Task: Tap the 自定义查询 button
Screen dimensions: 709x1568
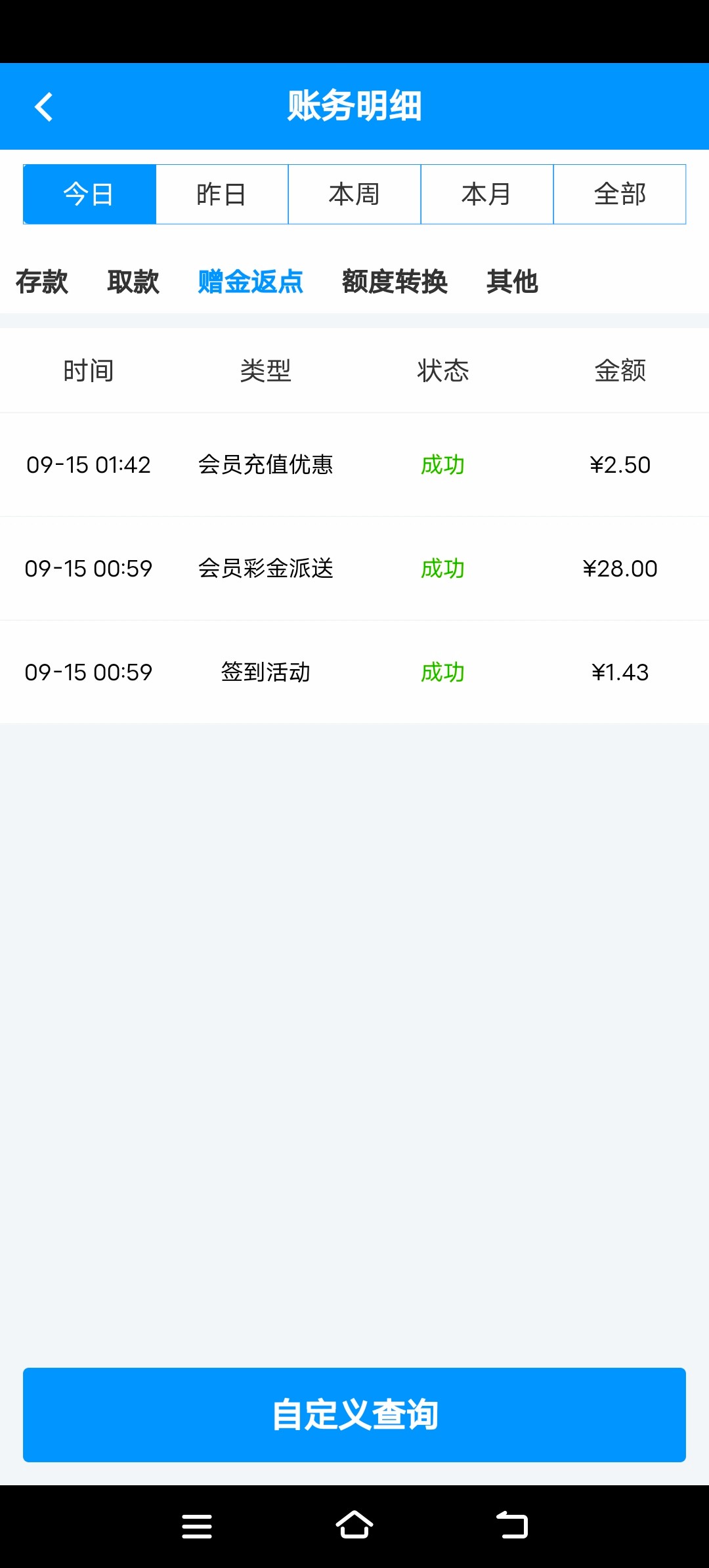Action: [x=354, y=1415]
